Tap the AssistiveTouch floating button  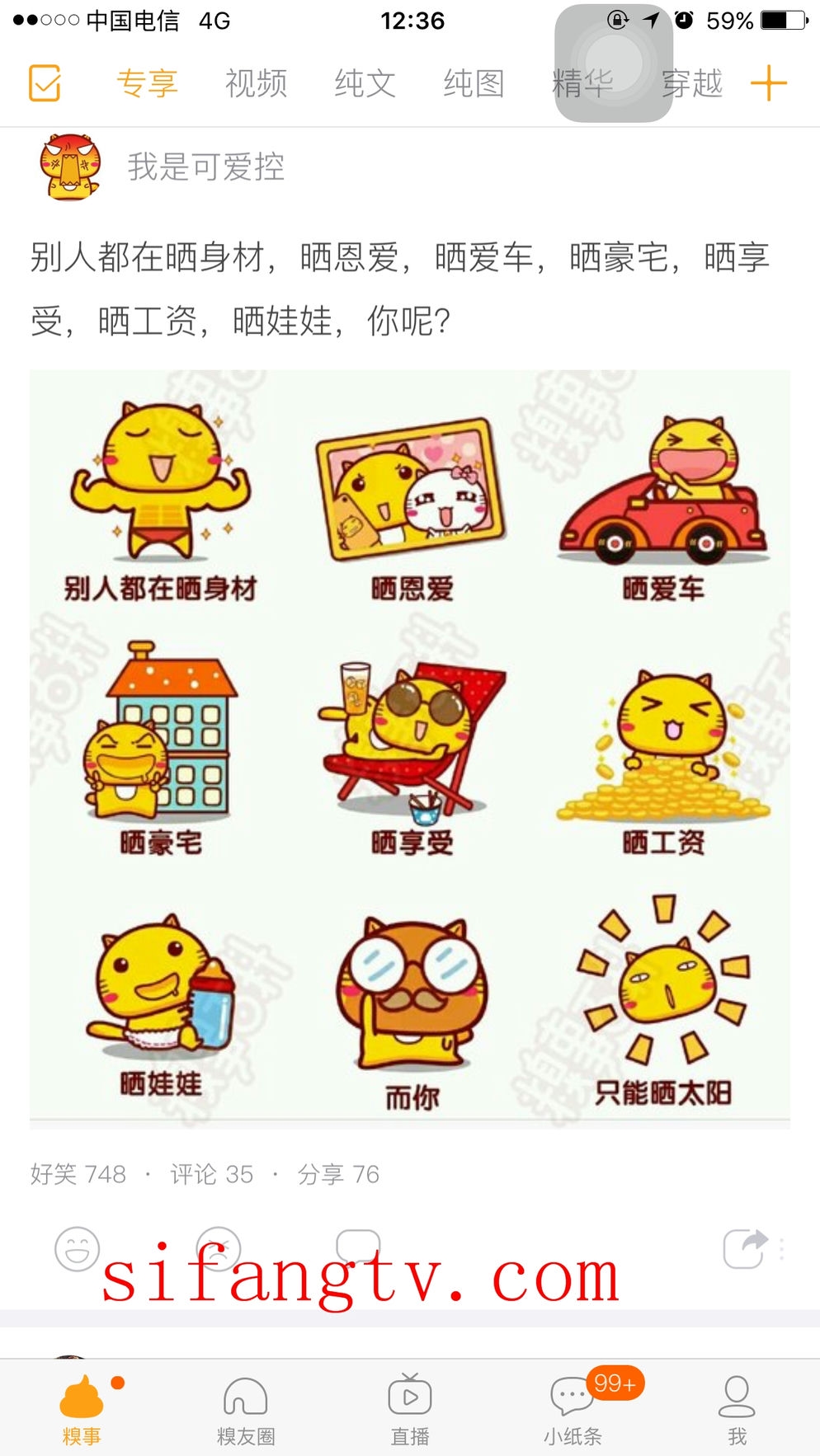tap(614, 63)
